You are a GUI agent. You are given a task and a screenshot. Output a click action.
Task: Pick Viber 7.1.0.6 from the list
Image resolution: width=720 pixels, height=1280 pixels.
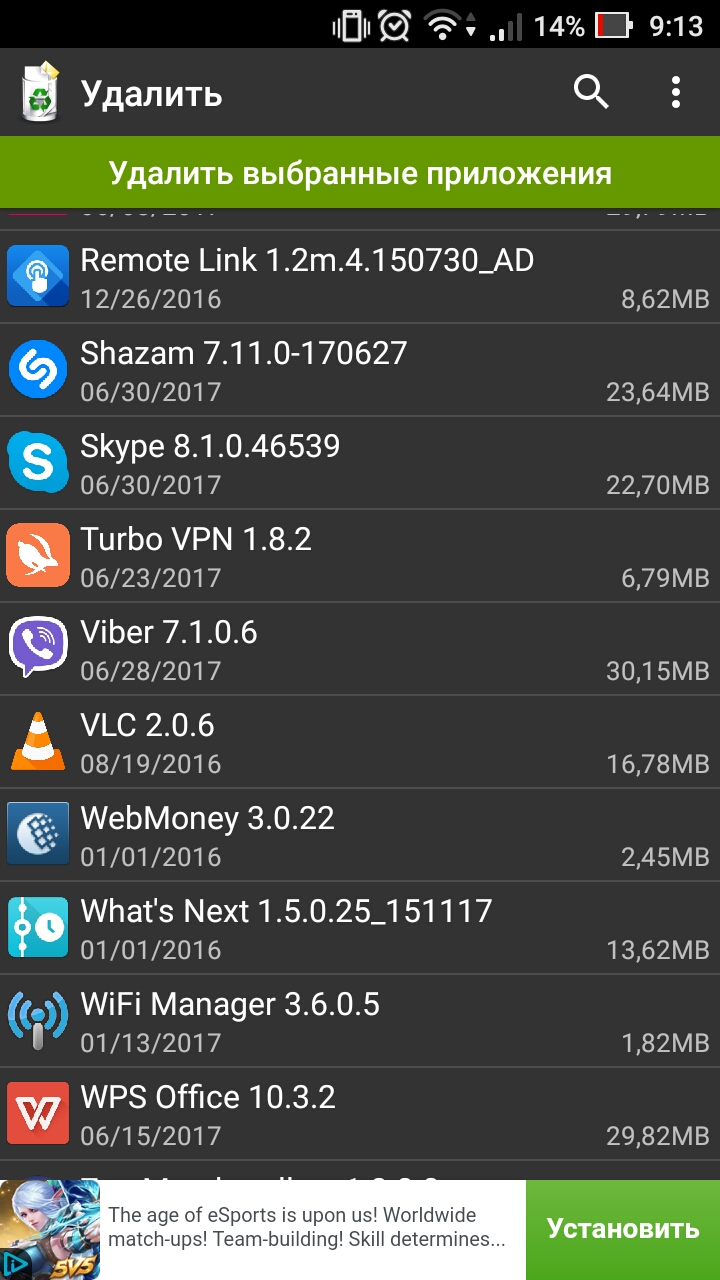(360, 649)
